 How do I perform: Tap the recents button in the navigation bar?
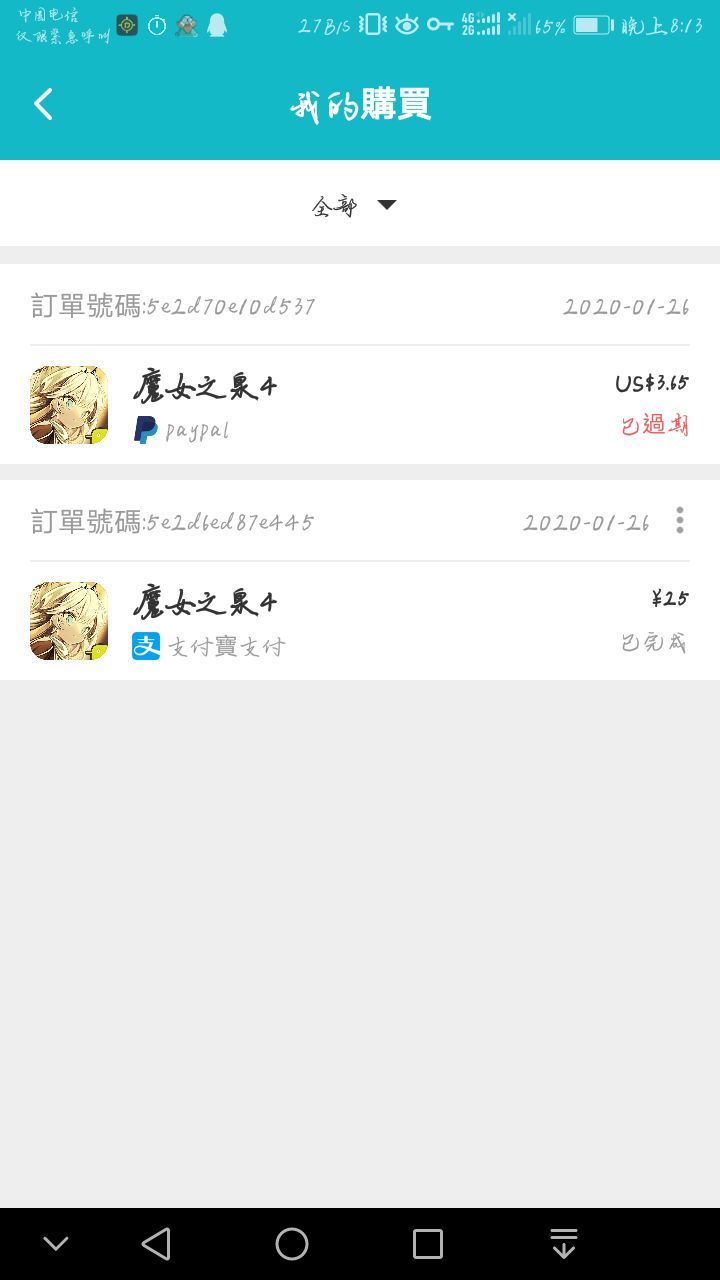(x=426, y=1242)
